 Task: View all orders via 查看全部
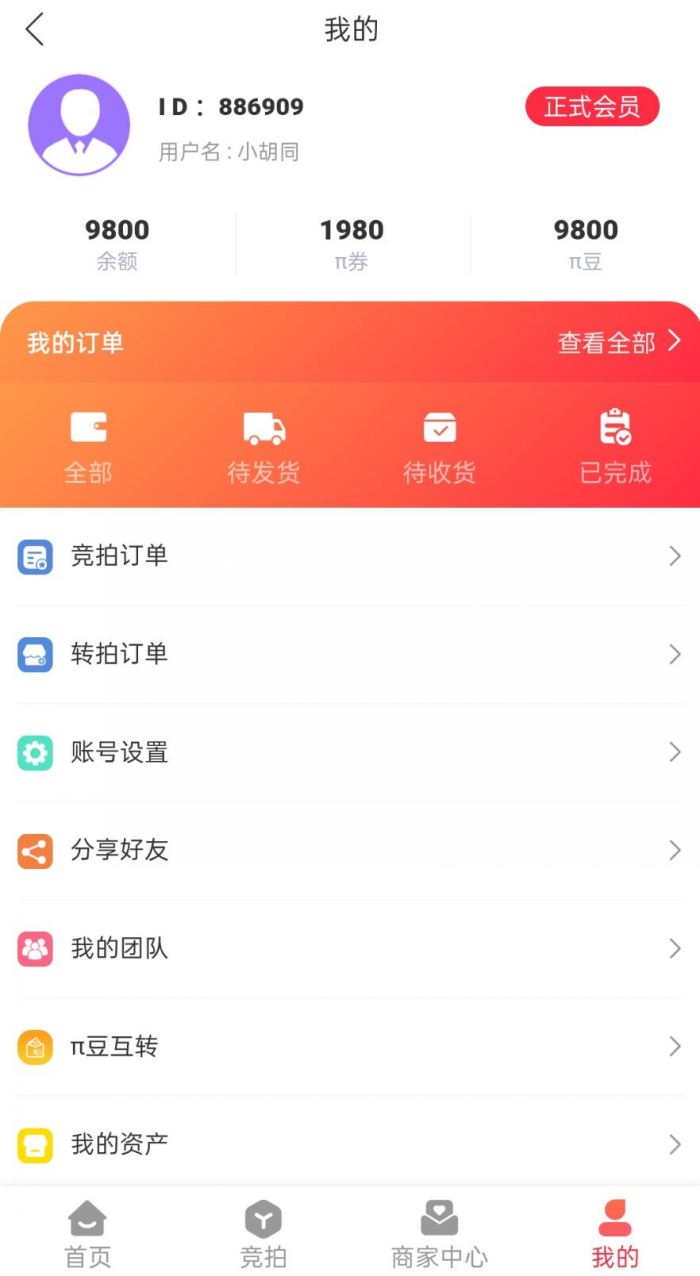coord(618,343)
